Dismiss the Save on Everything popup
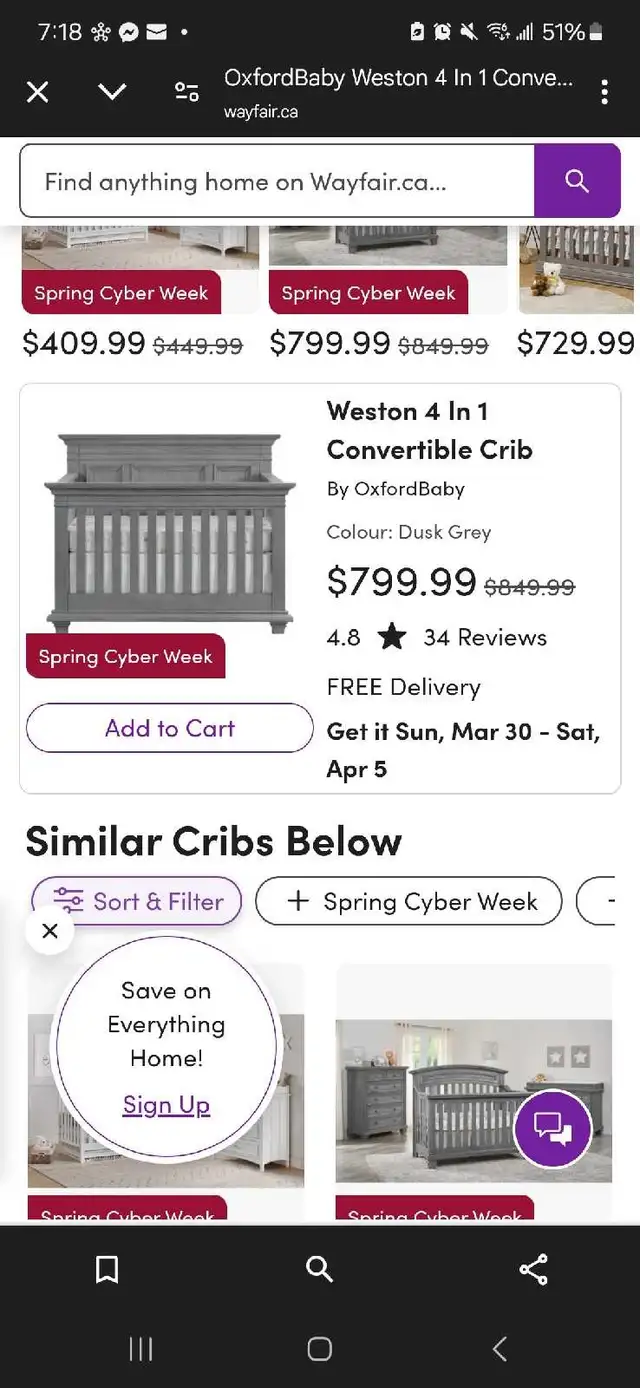 (x=50, y=932)
